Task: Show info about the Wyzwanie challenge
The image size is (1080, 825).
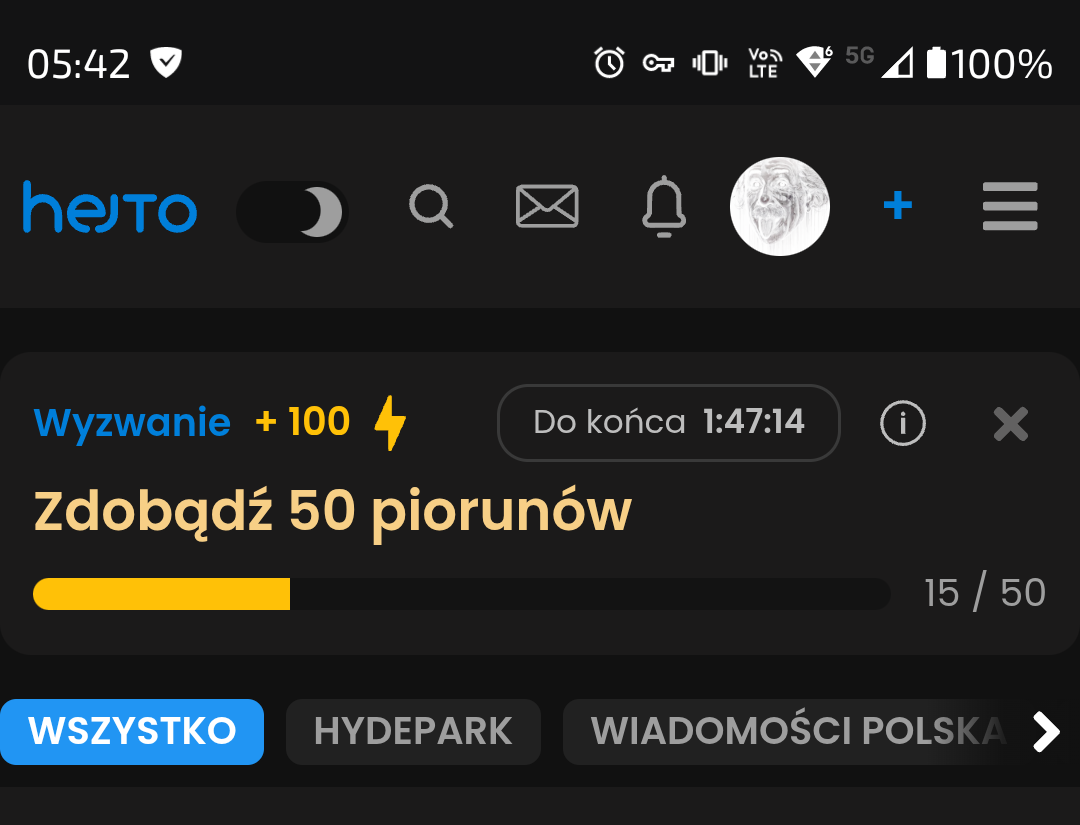Action: point(903,424)
